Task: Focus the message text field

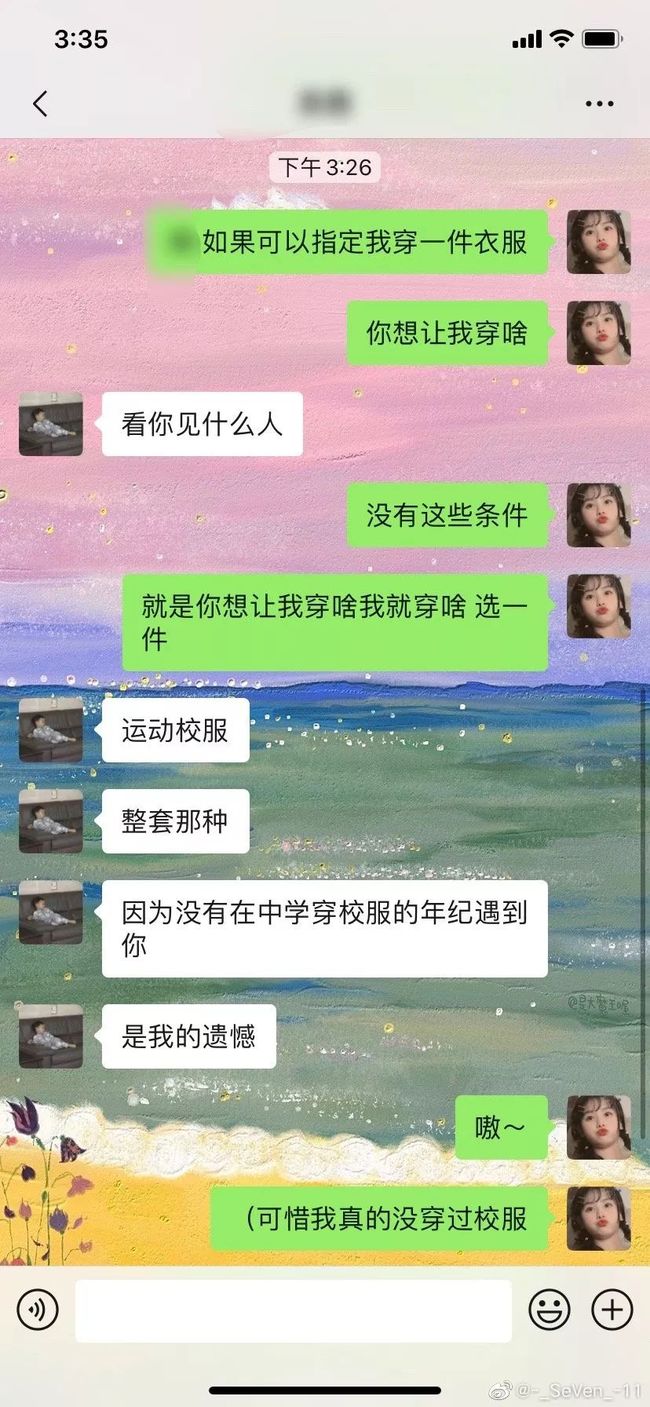Action: pos(293,1310)
